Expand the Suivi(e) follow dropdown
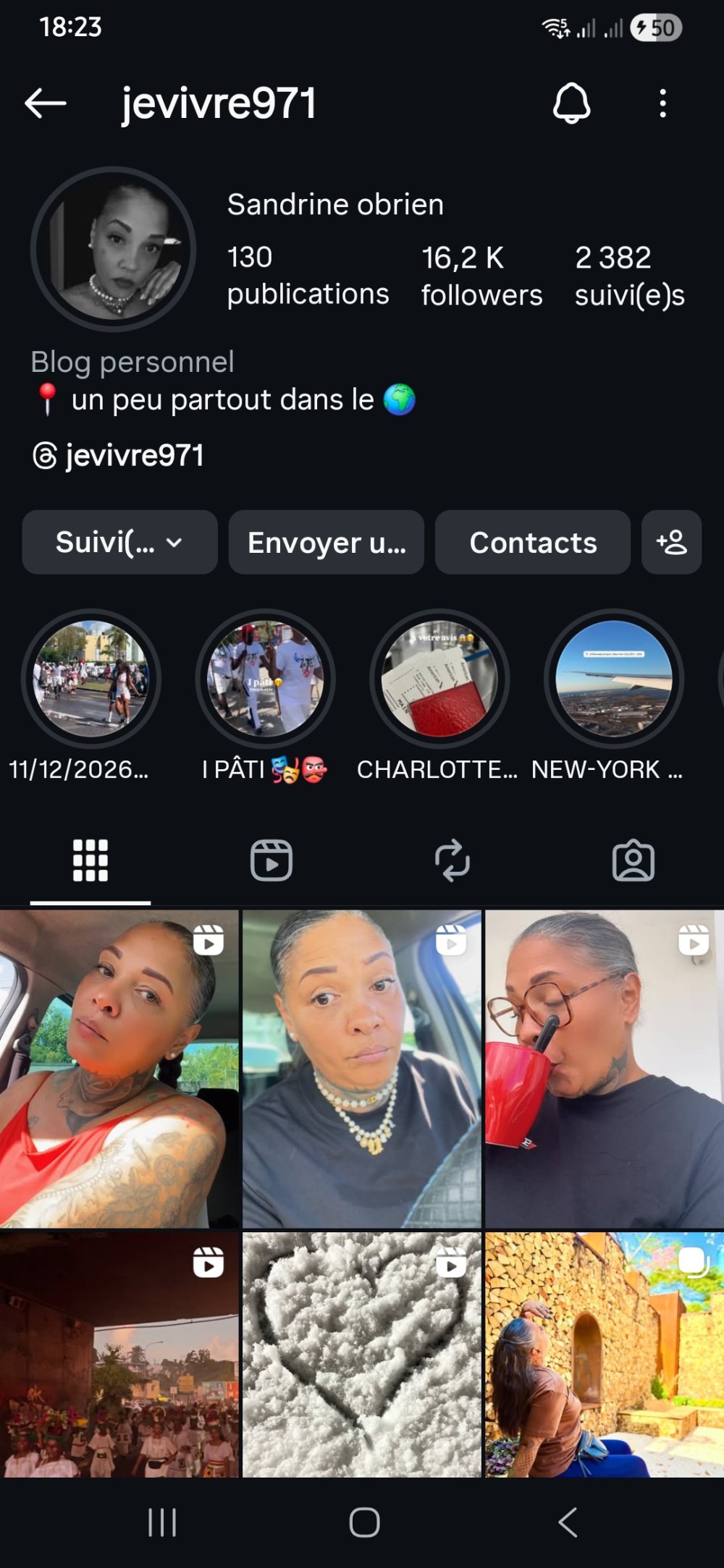Screen dimensions: 724x1568 click(x=119, y=543)
